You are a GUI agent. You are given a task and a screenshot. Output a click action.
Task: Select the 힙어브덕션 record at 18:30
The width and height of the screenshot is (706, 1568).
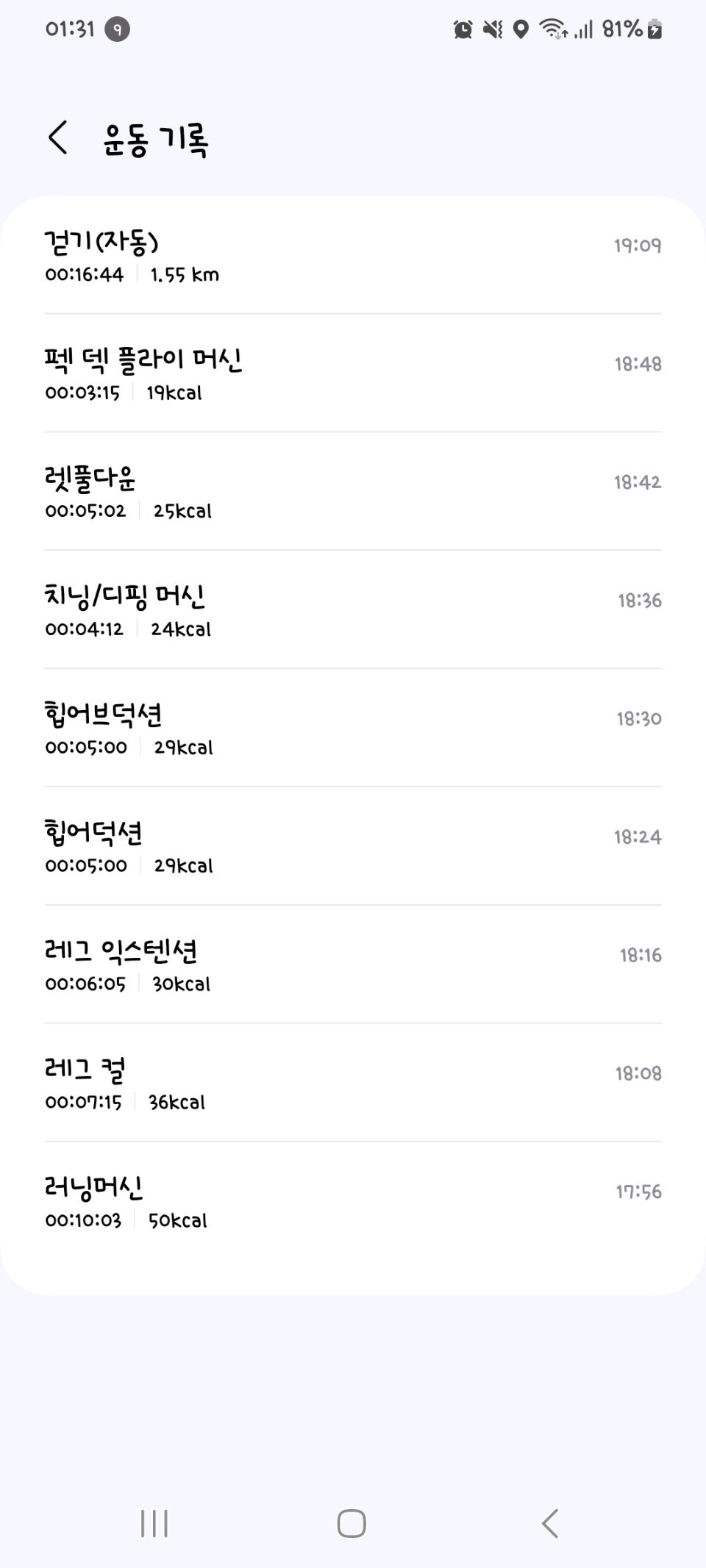353,728
